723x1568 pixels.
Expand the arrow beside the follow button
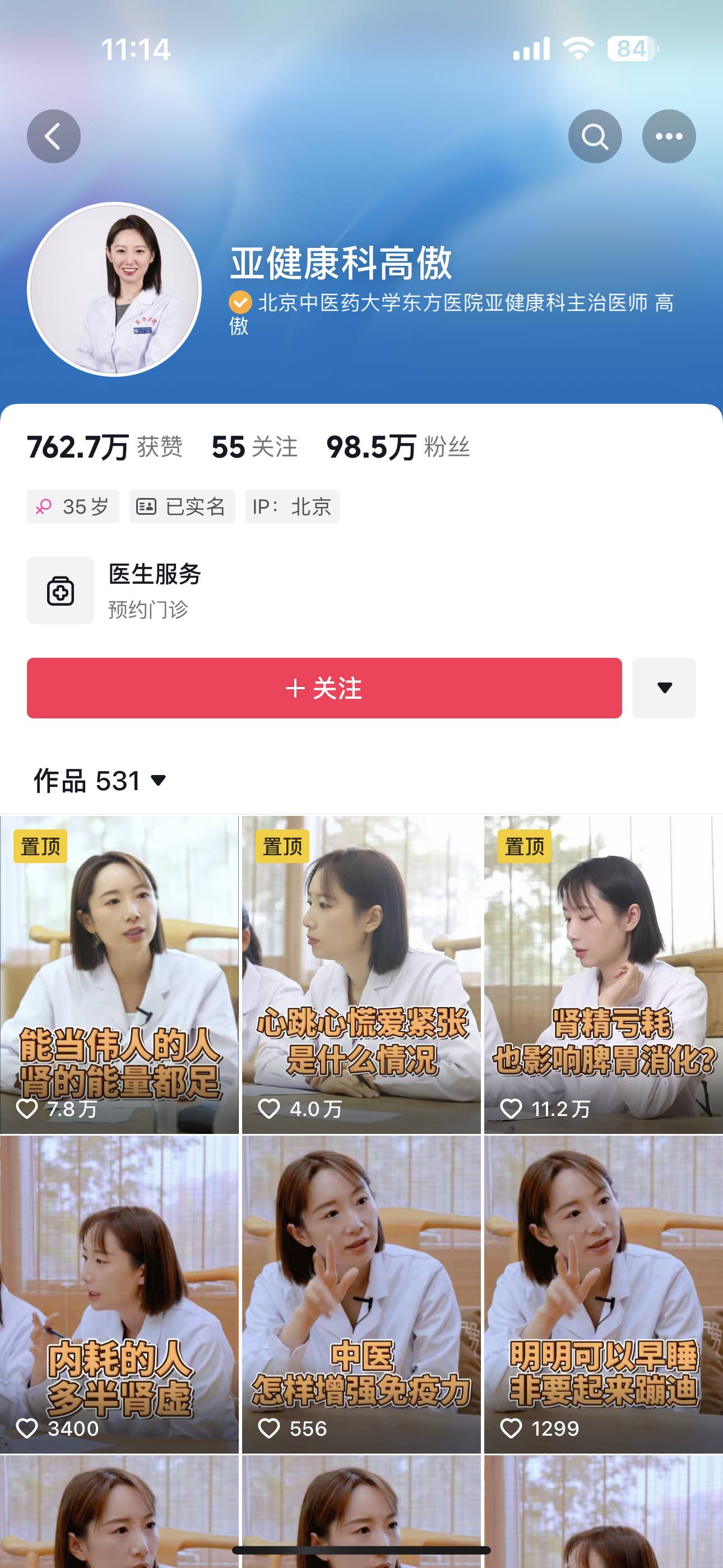[x=664, y=688]
